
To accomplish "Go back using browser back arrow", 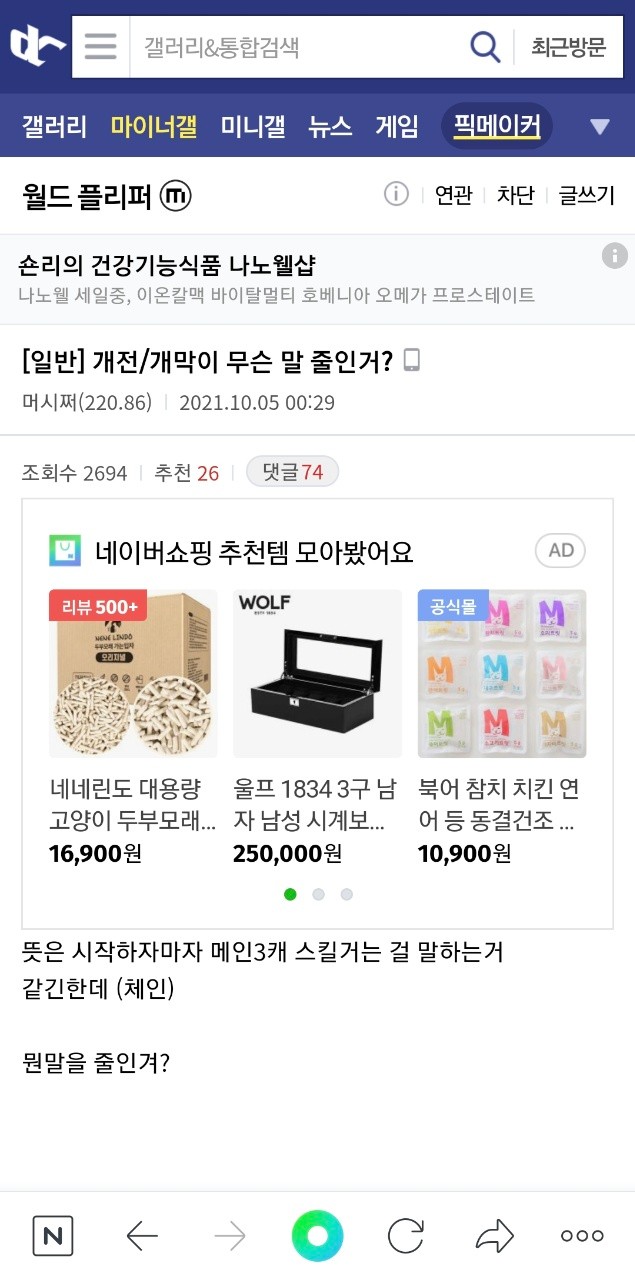I will pos(142,1237).
